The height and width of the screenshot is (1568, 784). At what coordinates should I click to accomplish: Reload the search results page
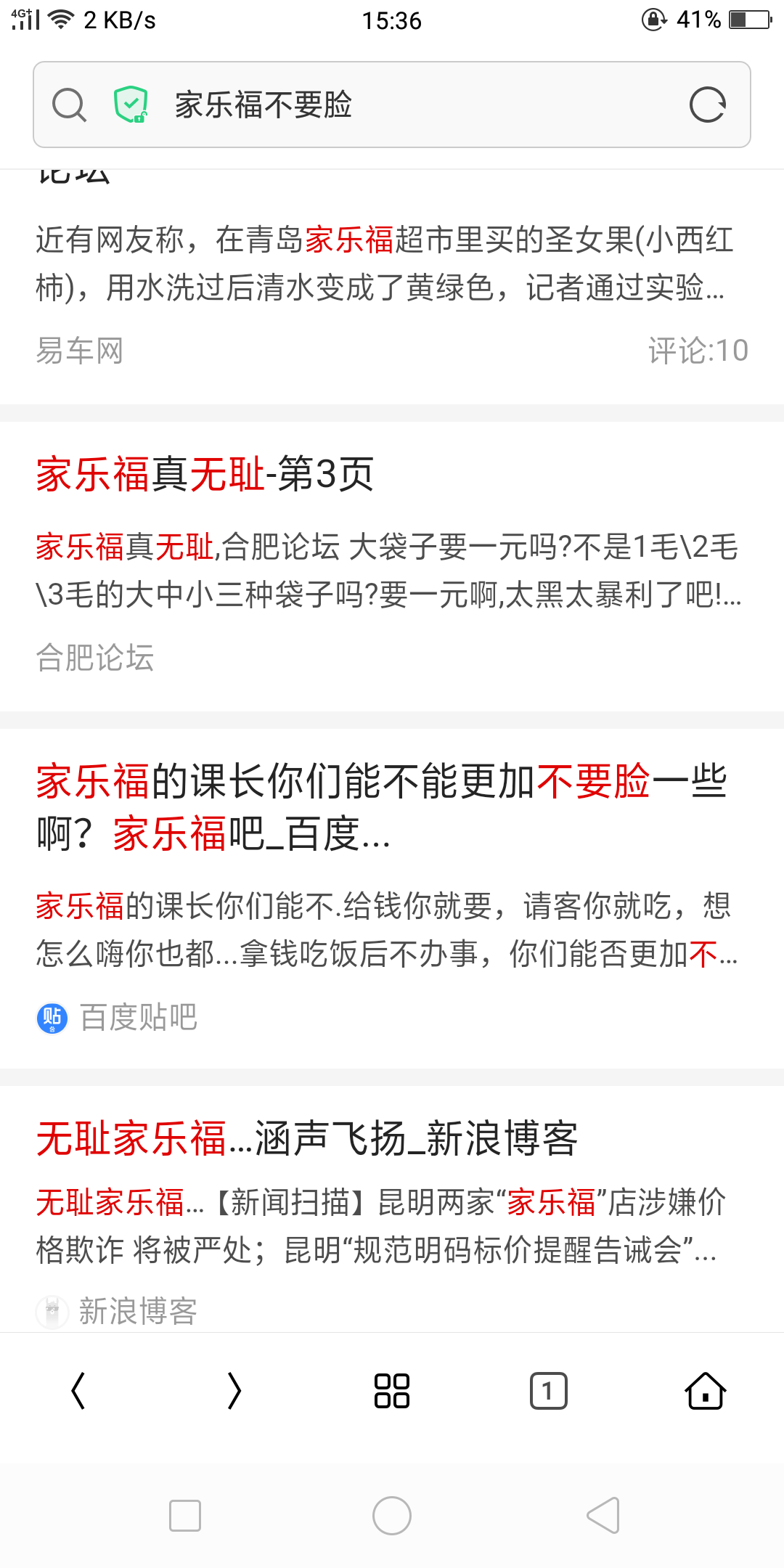(x=707, y=105)
